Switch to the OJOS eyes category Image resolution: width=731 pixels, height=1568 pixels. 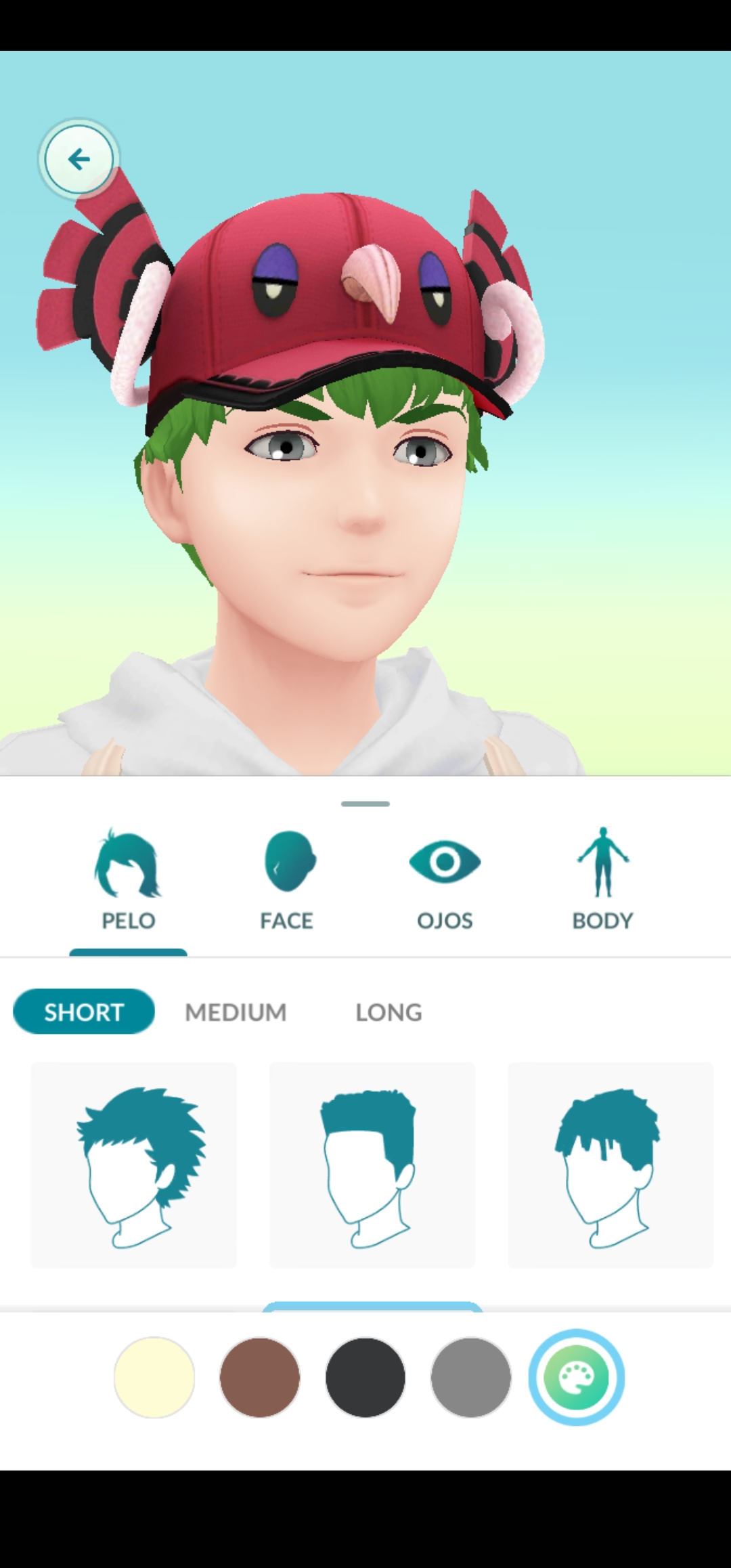coord(445,881)
